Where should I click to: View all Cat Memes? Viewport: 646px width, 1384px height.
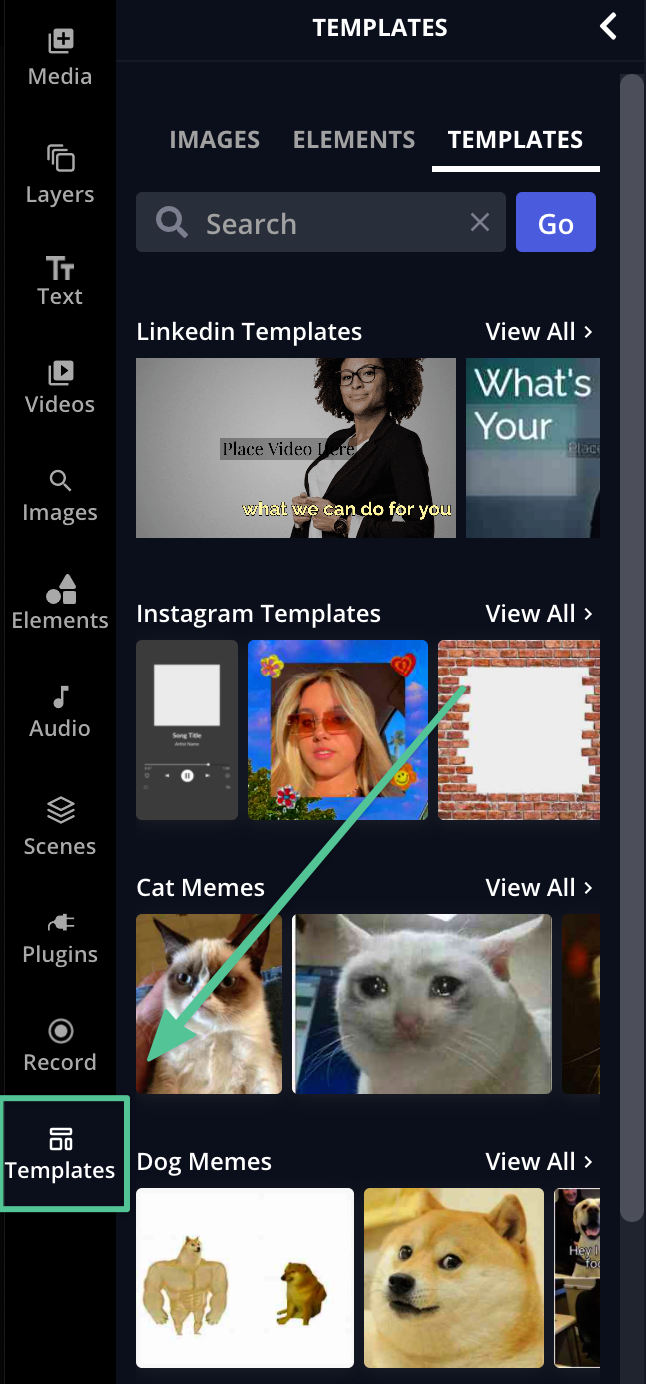[539, 888]
